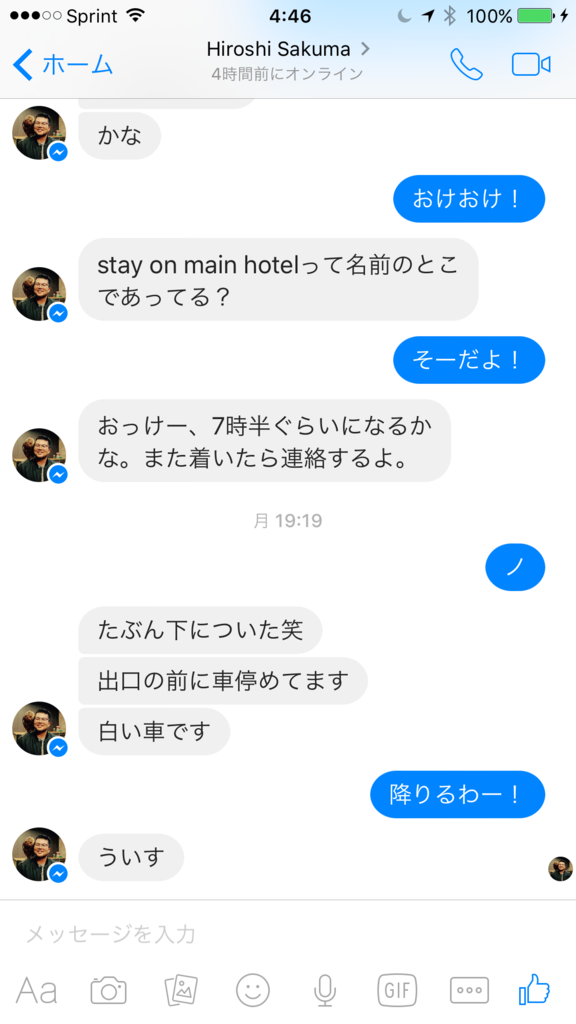The image size is (576, 1024).
Task: Send a thumbs-up like
Action: click(535, 989)
